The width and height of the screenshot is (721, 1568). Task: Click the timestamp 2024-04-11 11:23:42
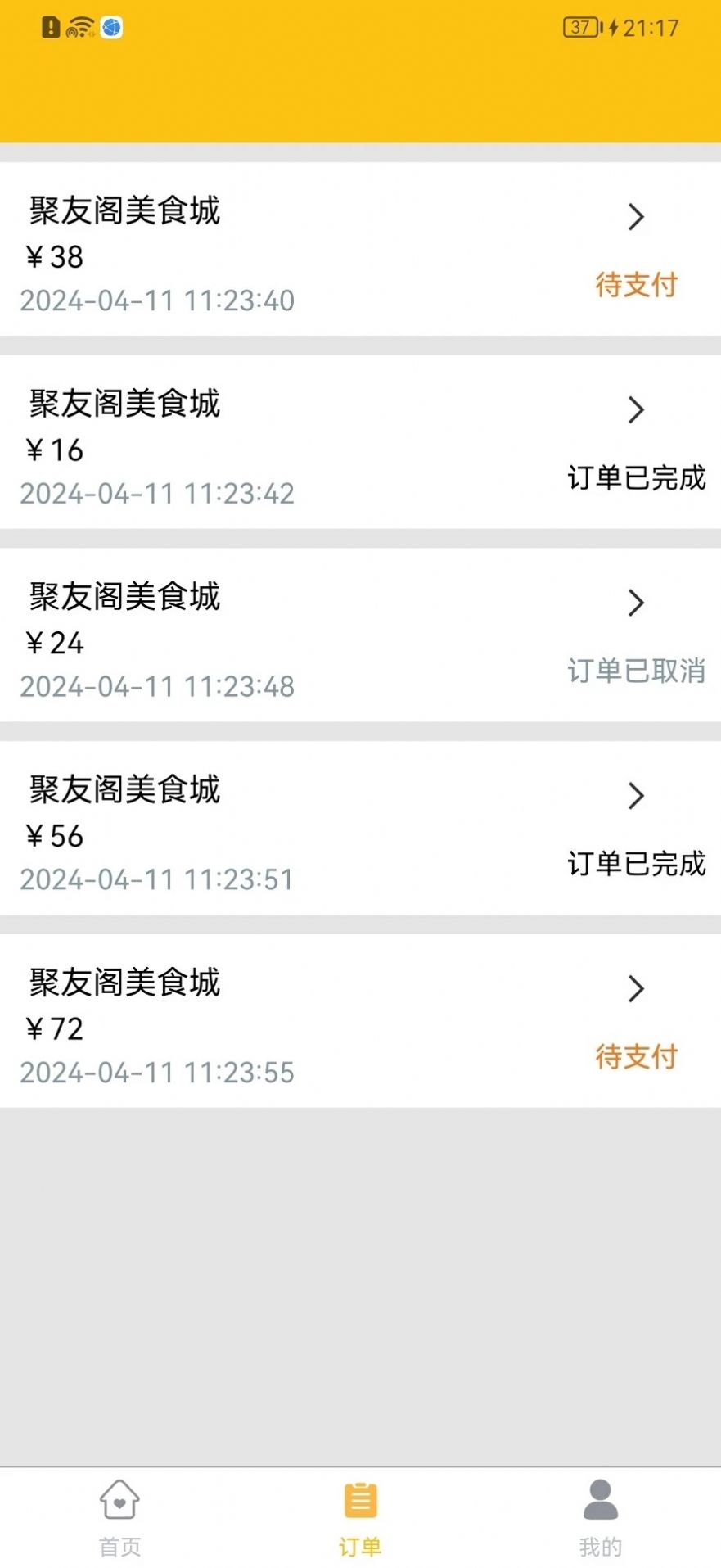click(x=158, y=493)
